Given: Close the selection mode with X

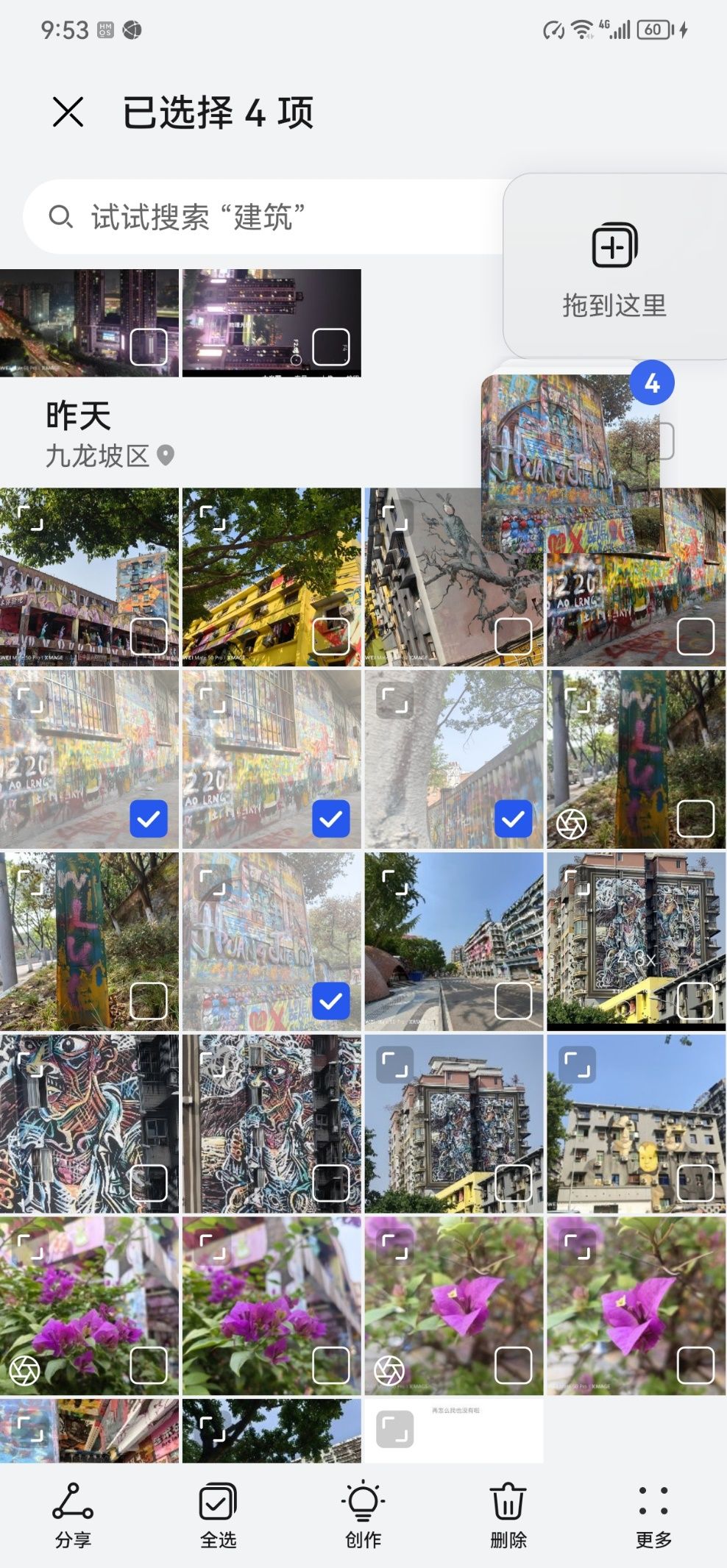Looking at the screenshot, I should point(68,113).
